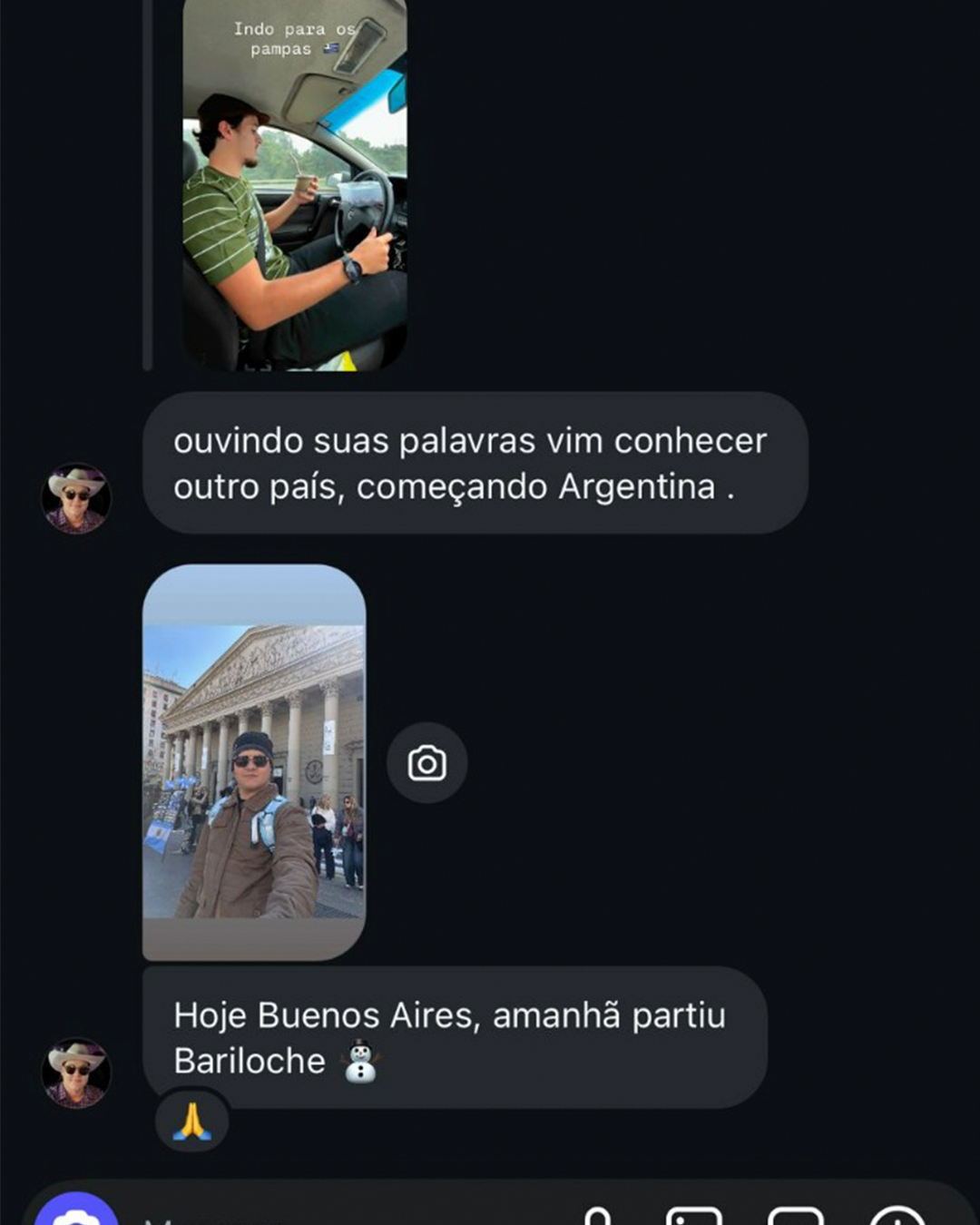
Task: Open the sticker picker in the composer
Action: [x=796, y=1218]
